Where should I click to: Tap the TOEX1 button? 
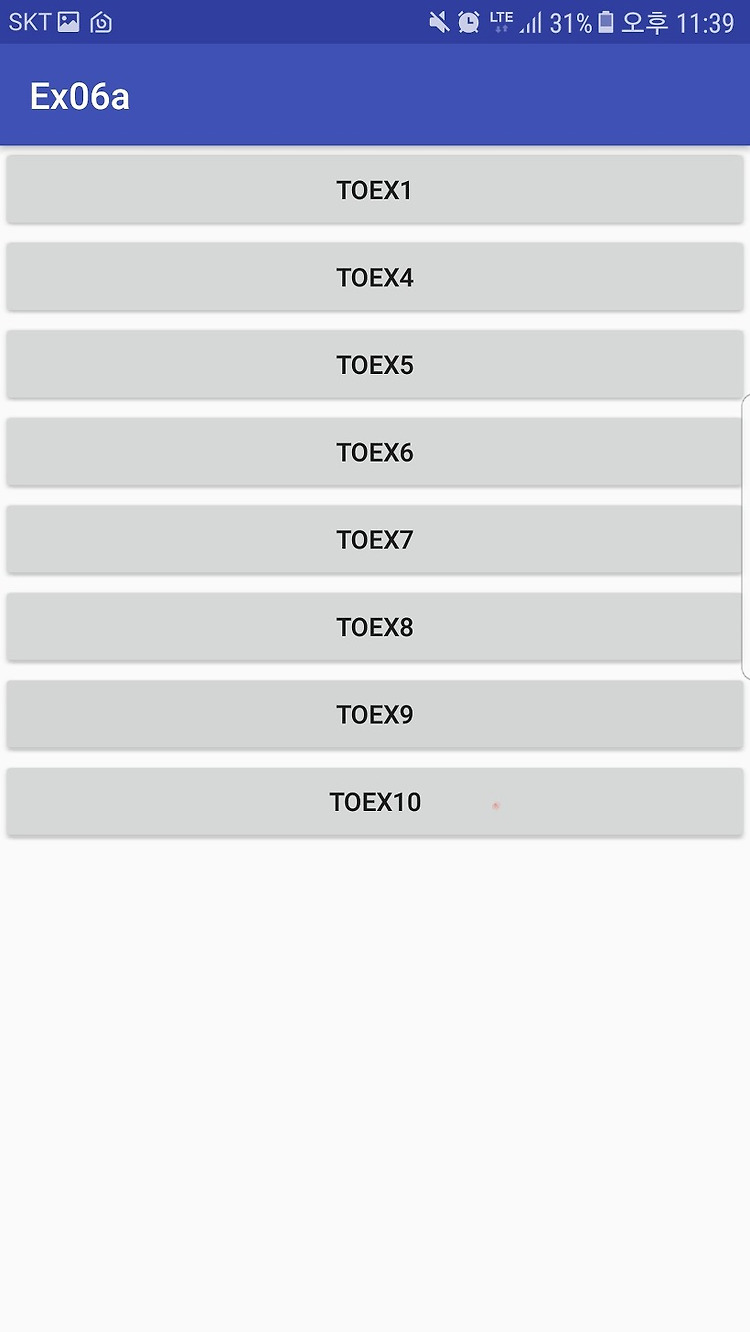point(375,189)
